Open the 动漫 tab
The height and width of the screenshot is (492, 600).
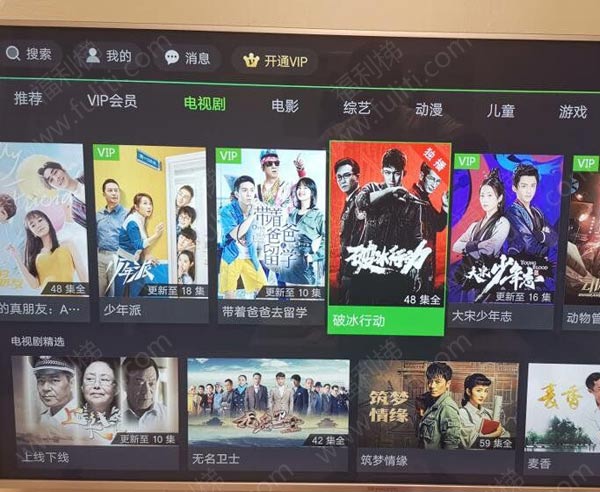428,109
